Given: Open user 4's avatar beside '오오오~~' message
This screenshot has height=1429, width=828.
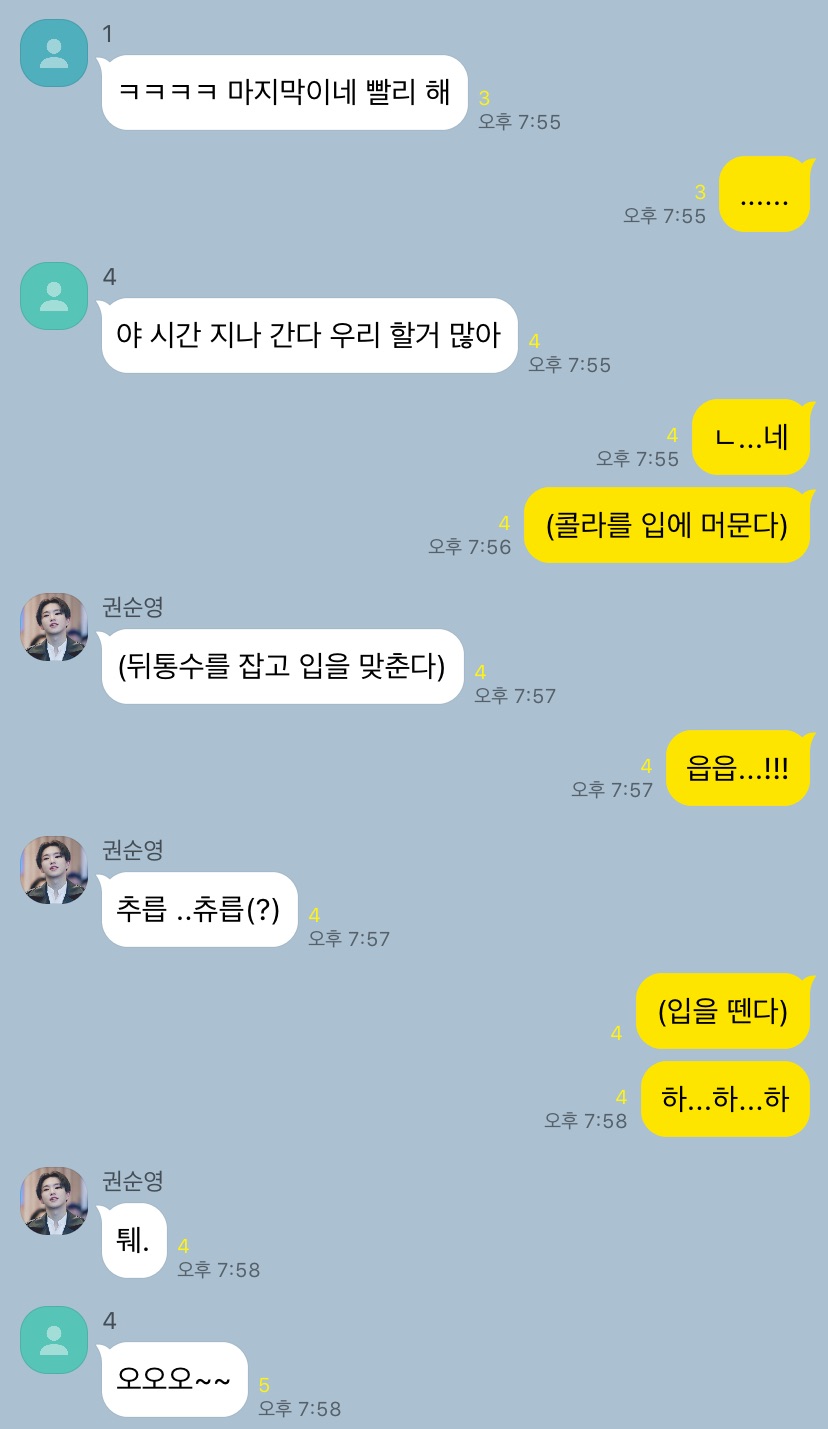Looking at the screenshot, I should coord(54,1340).
